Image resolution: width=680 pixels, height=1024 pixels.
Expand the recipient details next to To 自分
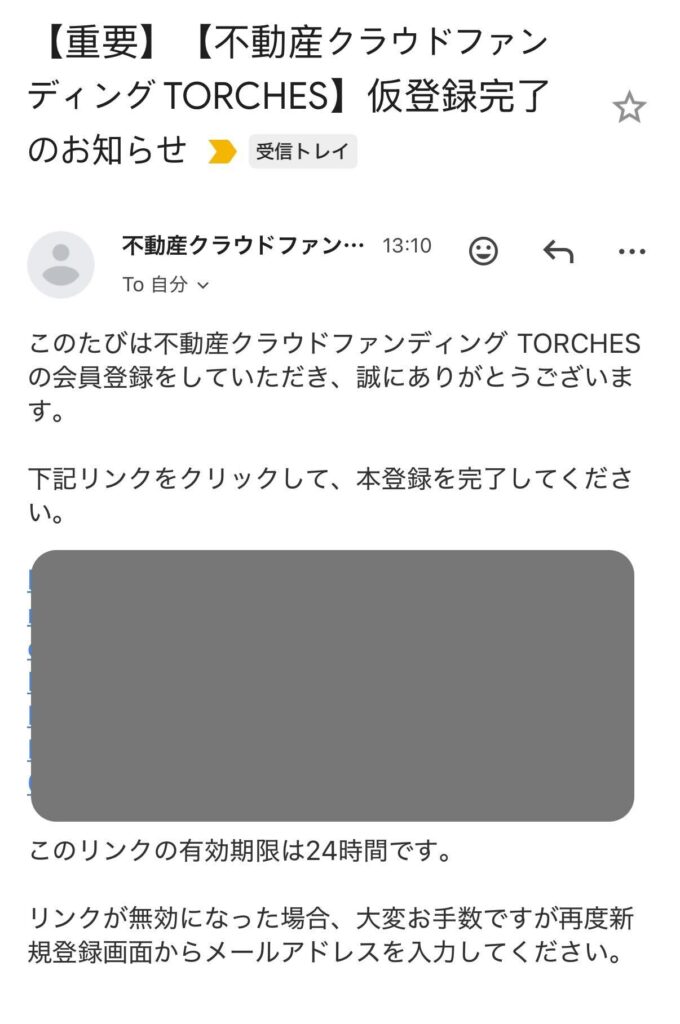[203, 285]
